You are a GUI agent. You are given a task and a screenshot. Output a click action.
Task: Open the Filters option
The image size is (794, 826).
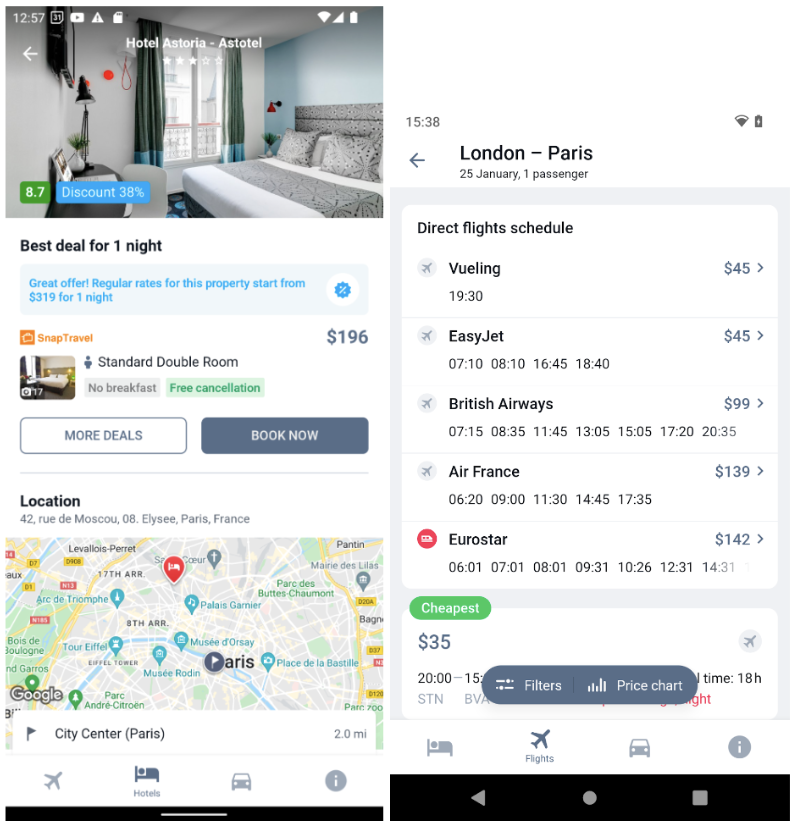(530, 686)
